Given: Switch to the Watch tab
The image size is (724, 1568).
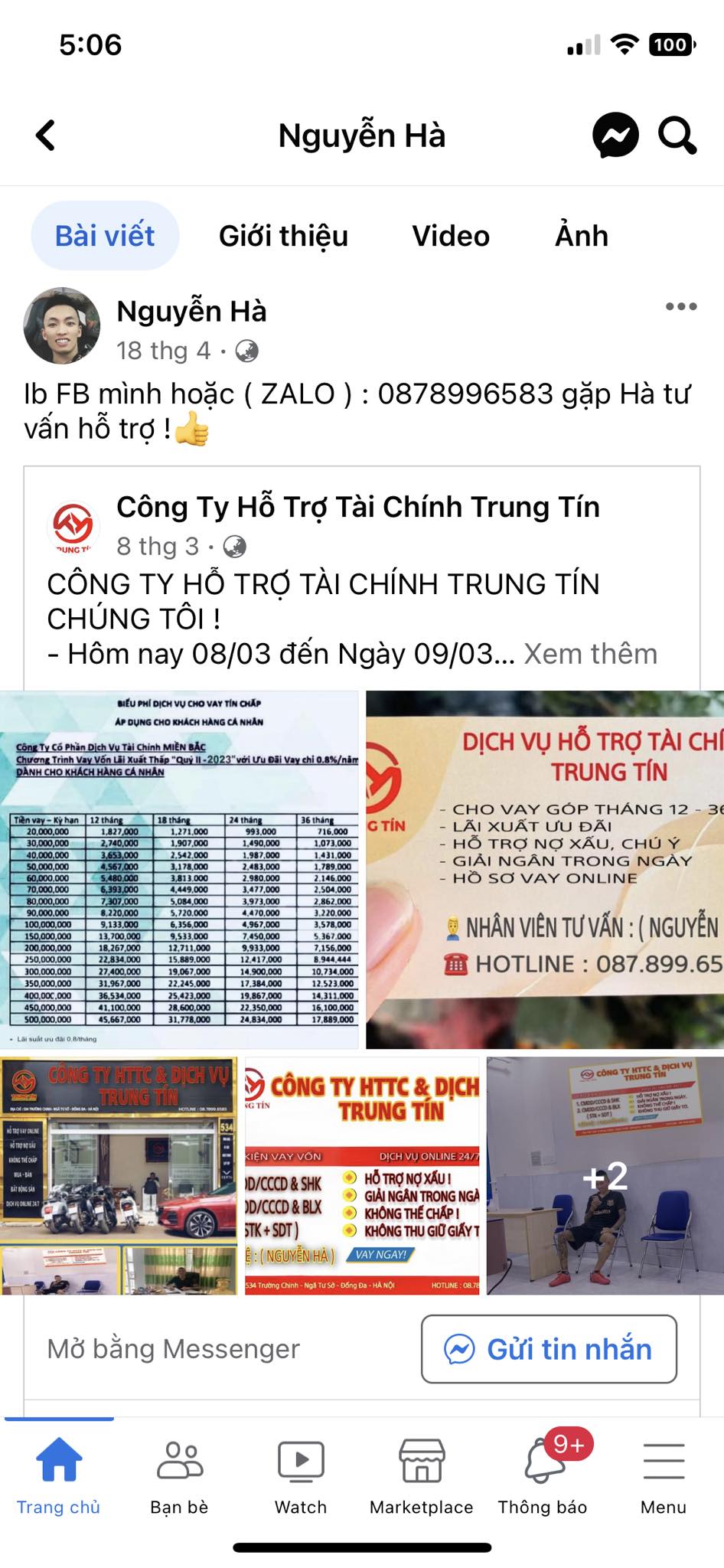Looking at the screenshot, I should (x=301, y=1478).
